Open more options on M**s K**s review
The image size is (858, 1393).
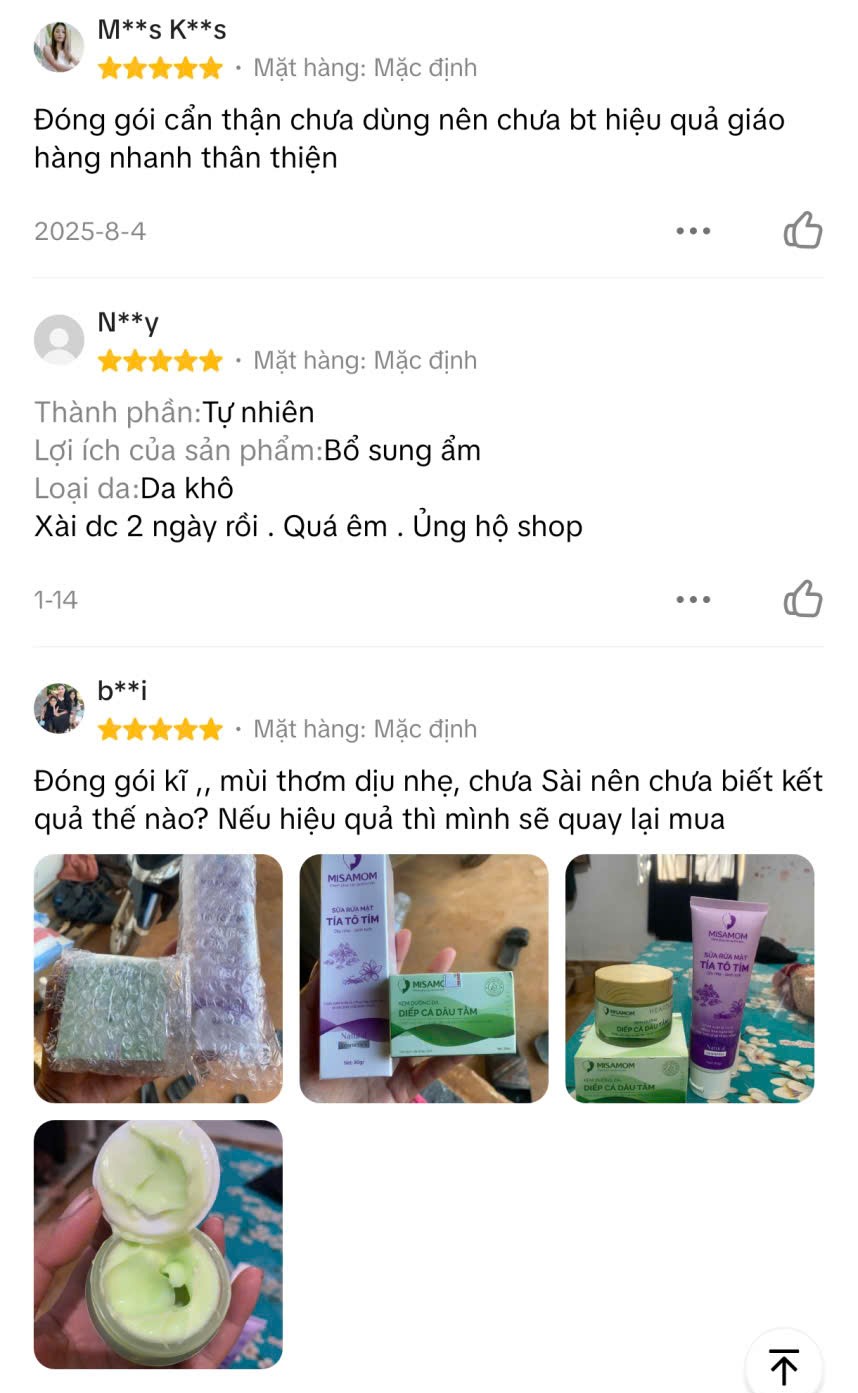pos(692,231)
